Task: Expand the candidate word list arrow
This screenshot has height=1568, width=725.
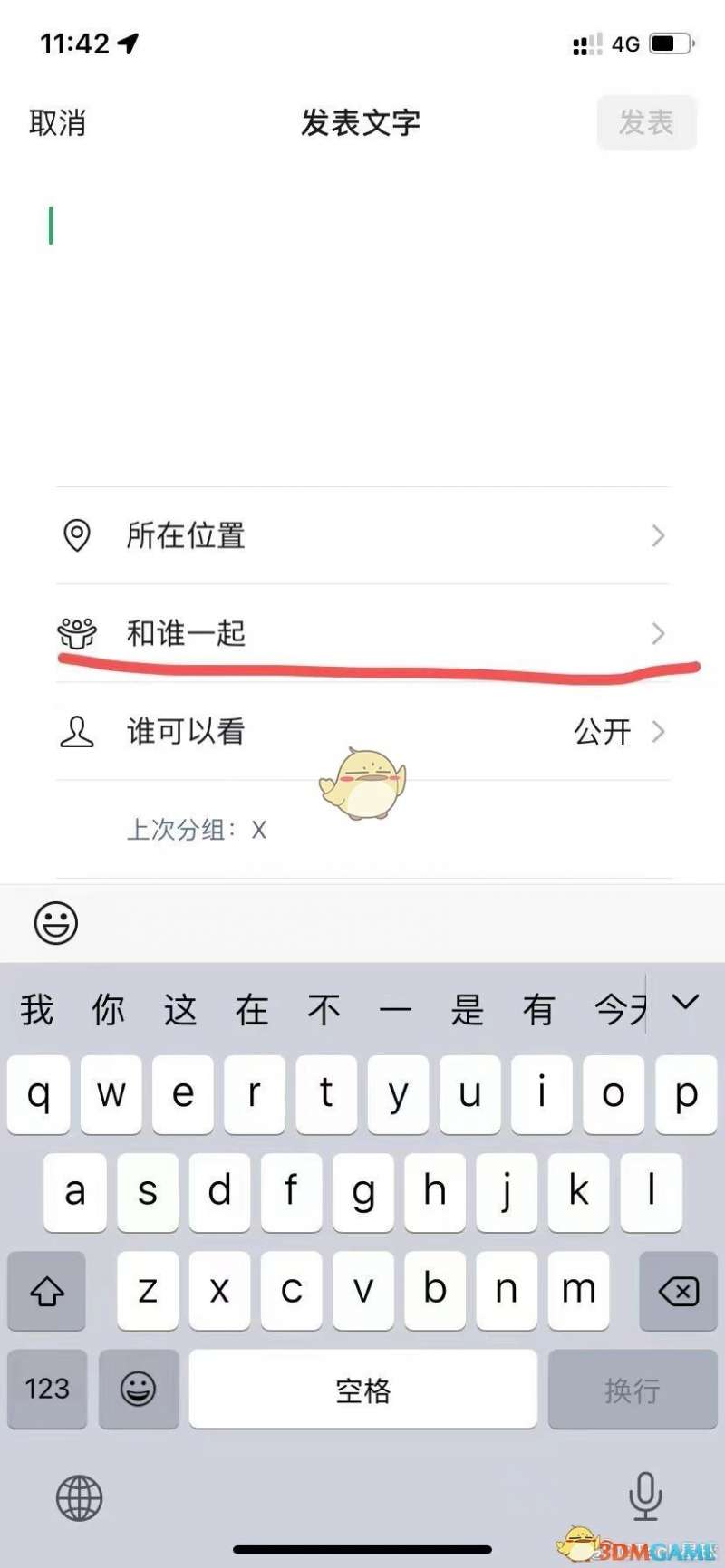Action: point(685,1003)
